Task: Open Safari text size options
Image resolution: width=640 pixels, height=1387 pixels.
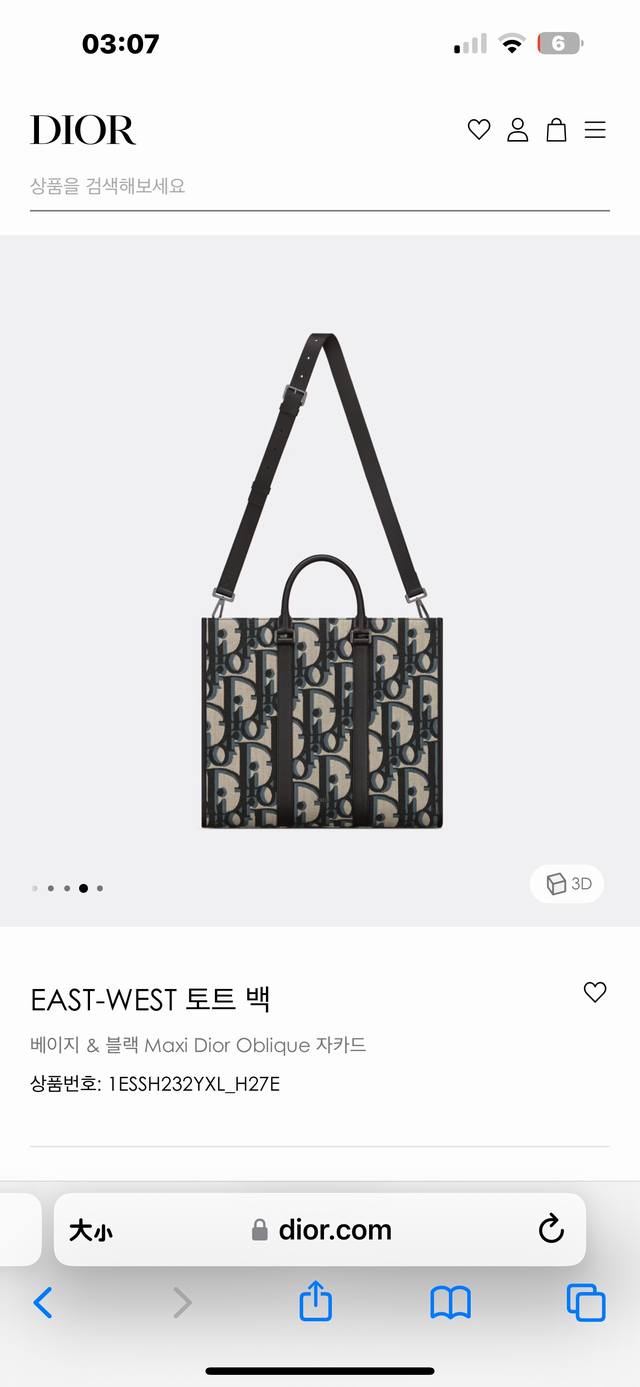Action: click(x=90, y=1231)
